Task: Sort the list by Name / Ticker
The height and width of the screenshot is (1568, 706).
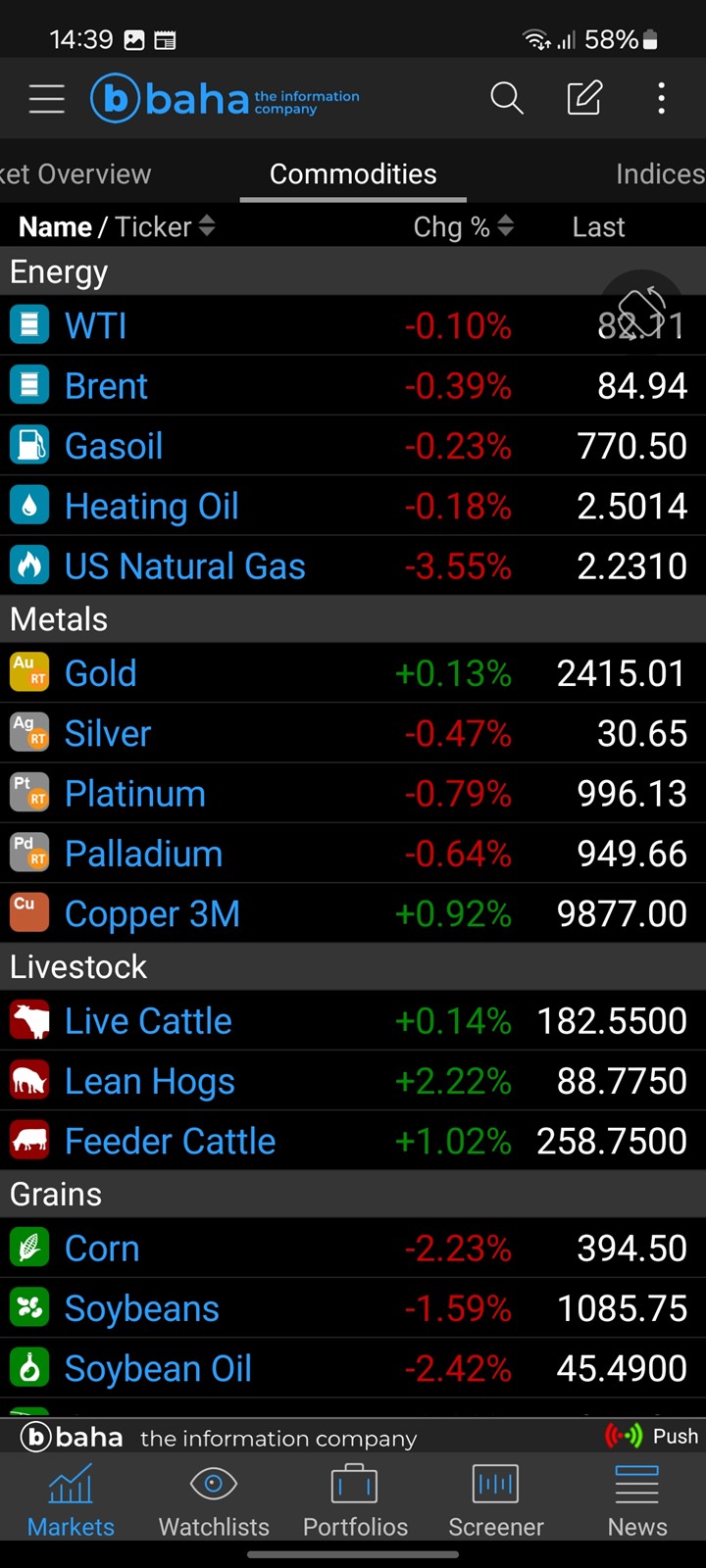Action: (x=116, y=227)
